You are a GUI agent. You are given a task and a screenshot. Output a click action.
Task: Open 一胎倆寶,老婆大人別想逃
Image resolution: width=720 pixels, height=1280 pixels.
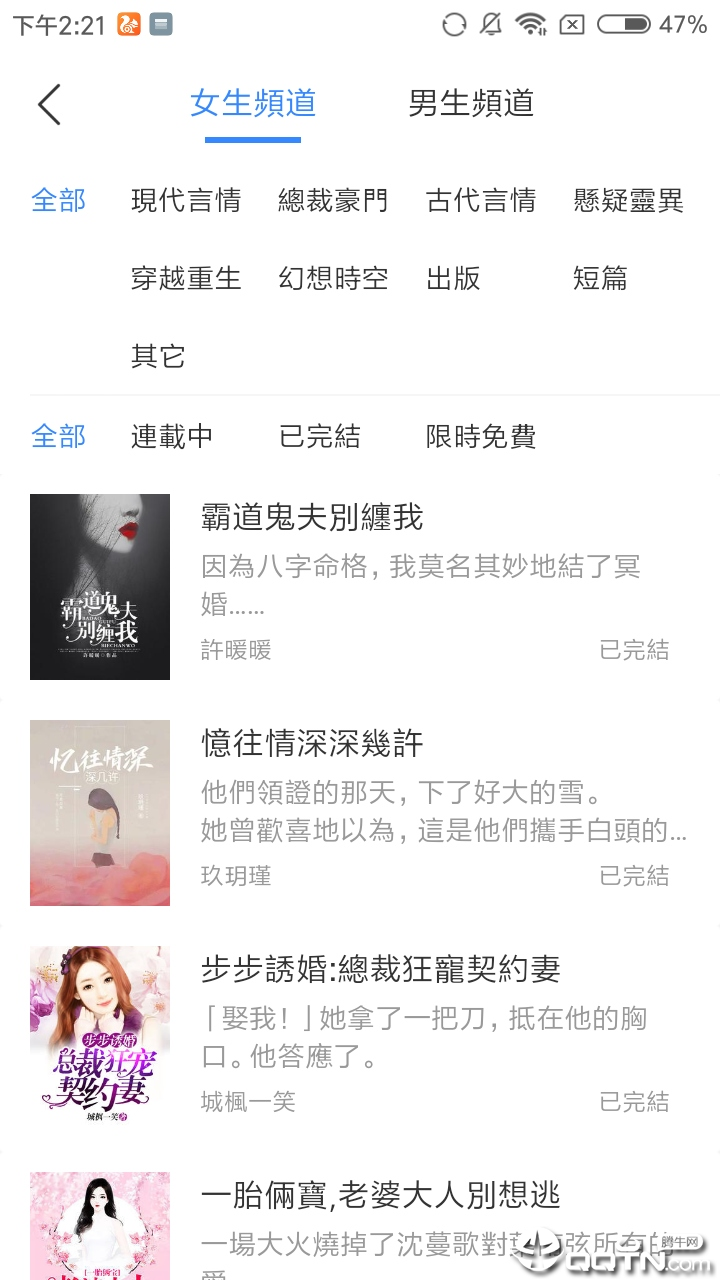point(380,1196)
